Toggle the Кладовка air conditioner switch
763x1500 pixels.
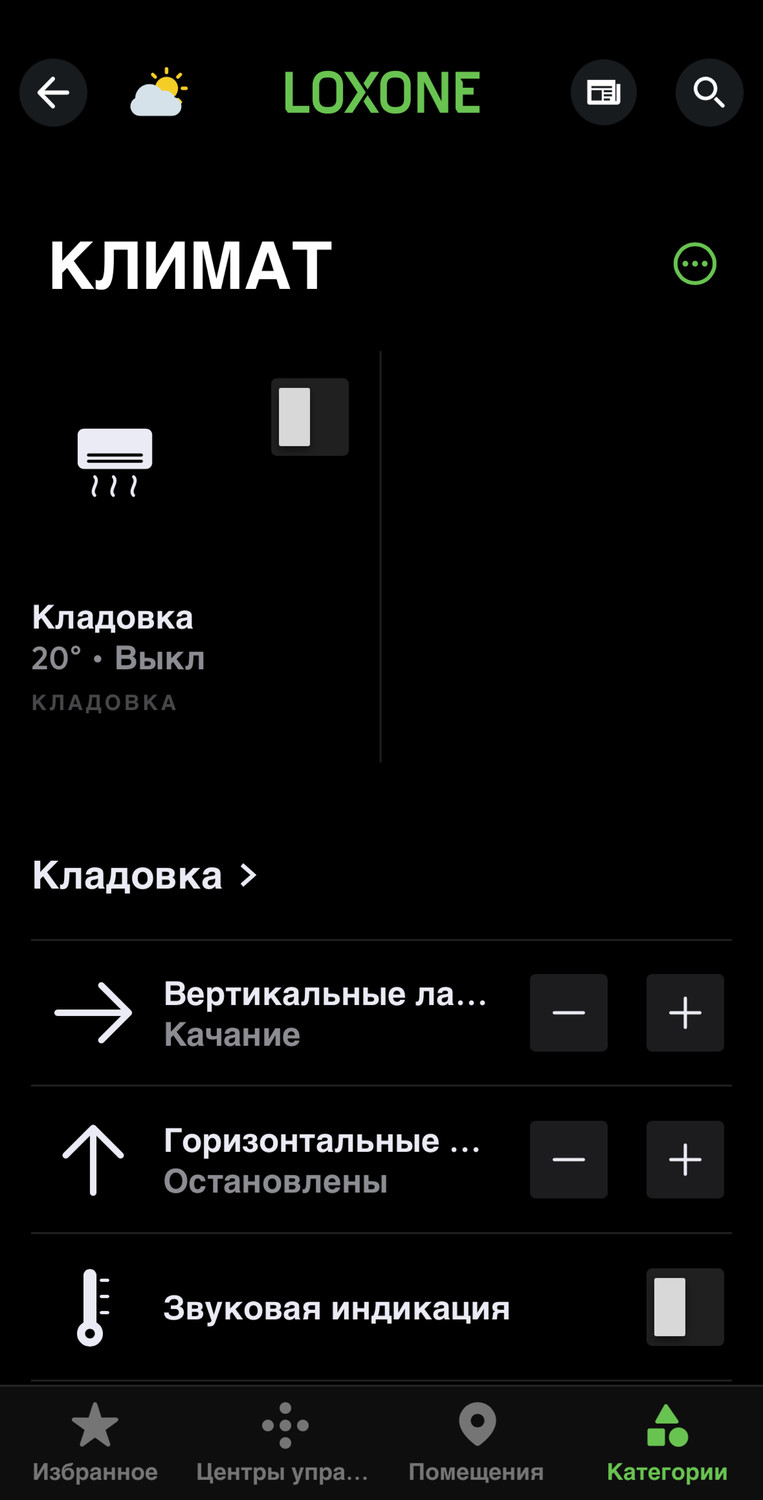310,417
